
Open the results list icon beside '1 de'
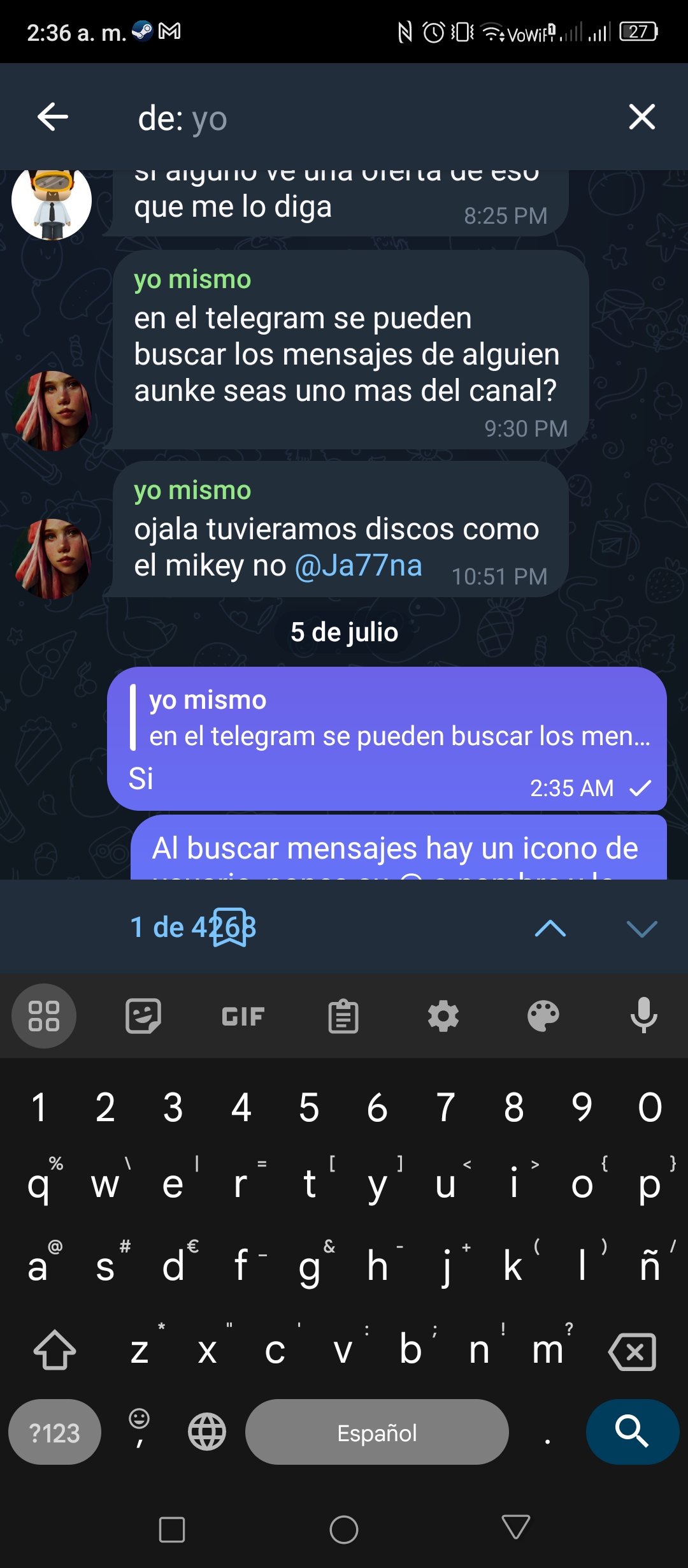pos(229,927)
